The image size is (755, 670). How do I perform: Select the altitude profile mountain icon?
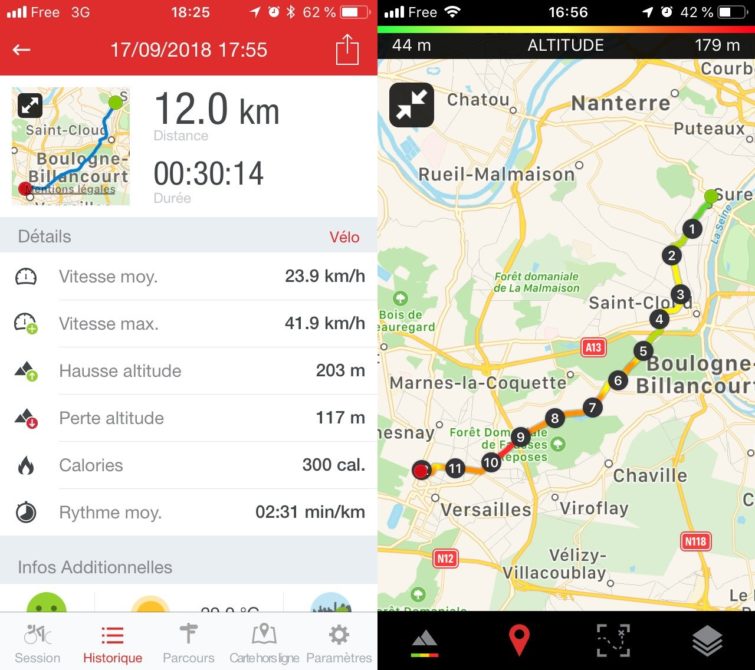(x=424, y=640)
